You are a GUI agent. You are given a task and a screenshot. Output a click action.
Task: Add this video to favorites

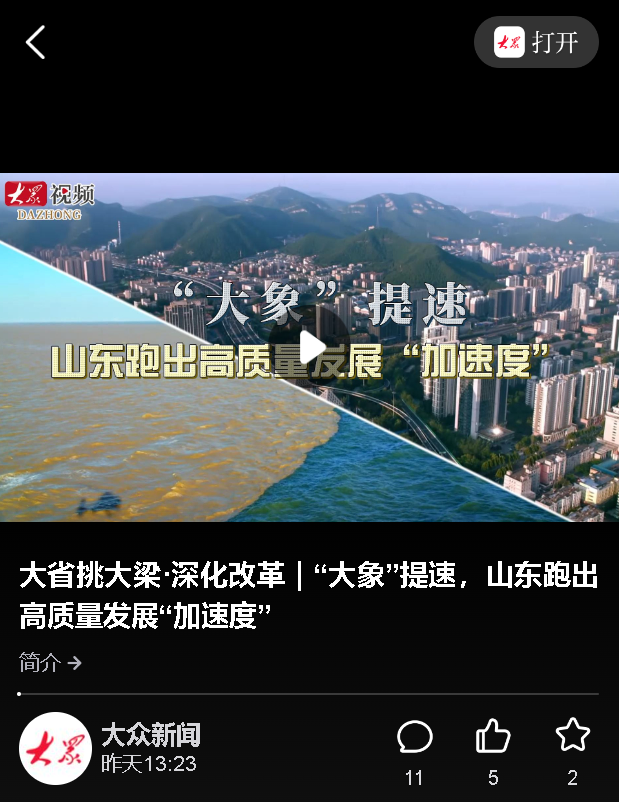click(x=572, y=736)
